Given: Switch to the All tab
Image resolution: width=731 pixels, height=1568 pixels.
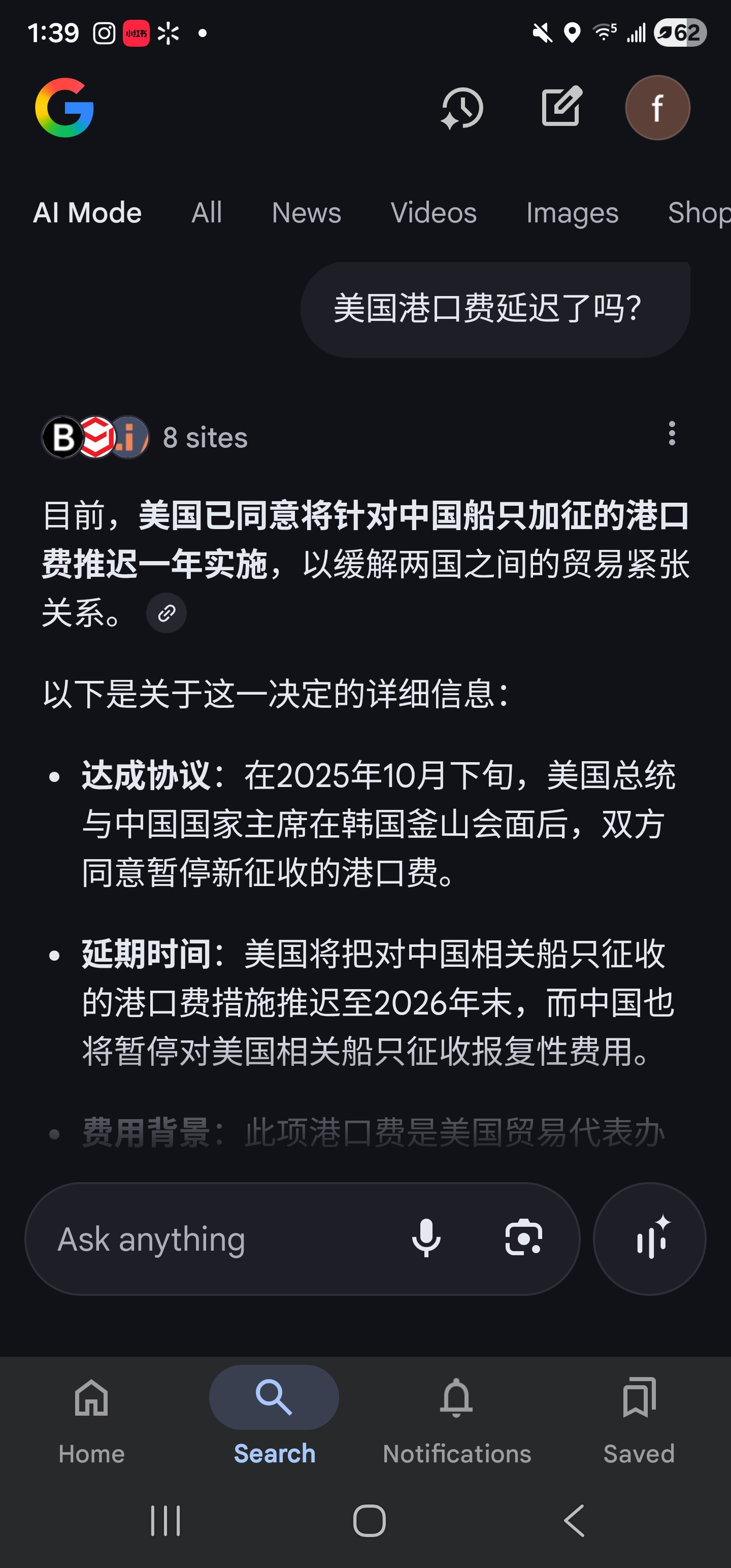Looking at the screenshot, I should (x=206, y=212).
